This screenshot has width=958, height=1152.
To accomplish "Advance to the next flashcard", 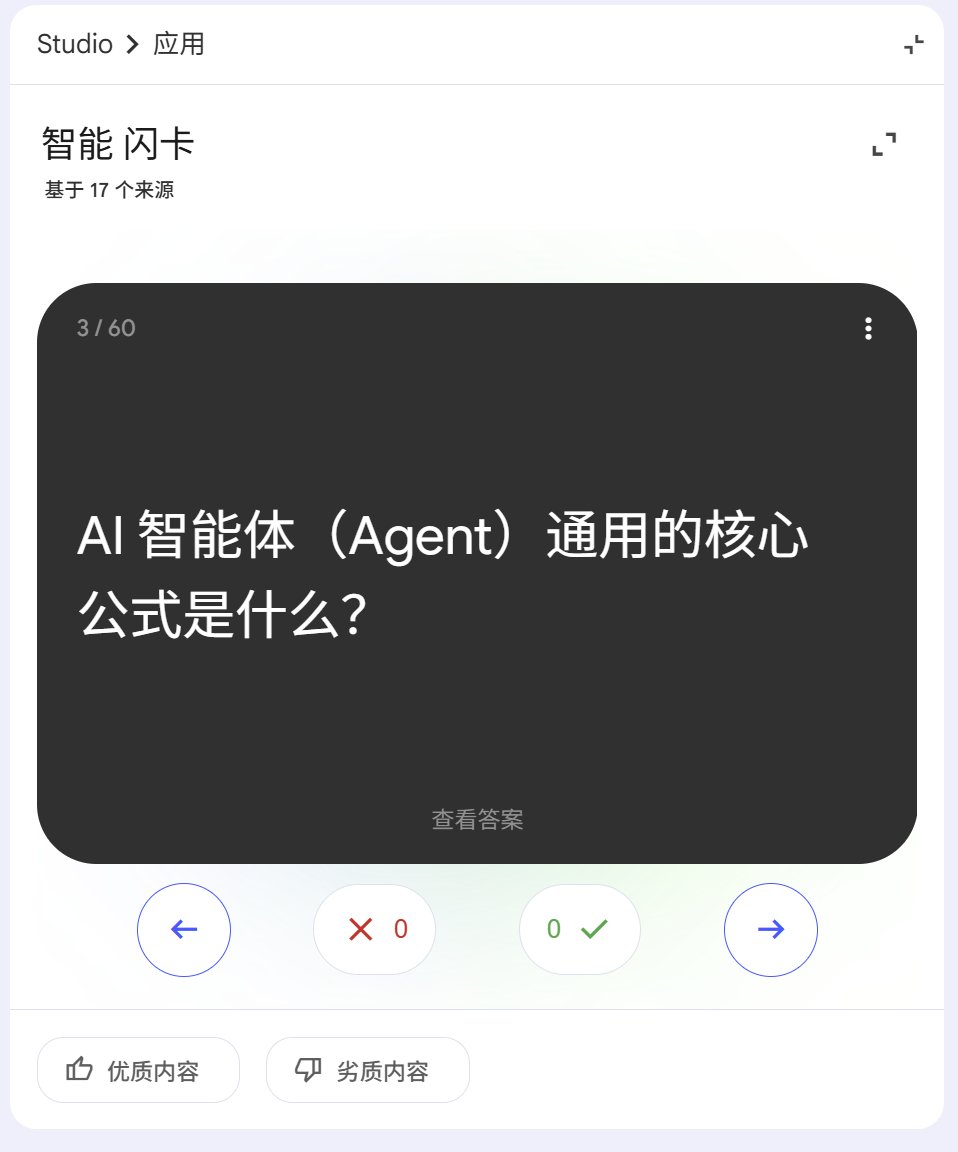I will [770, 929].
